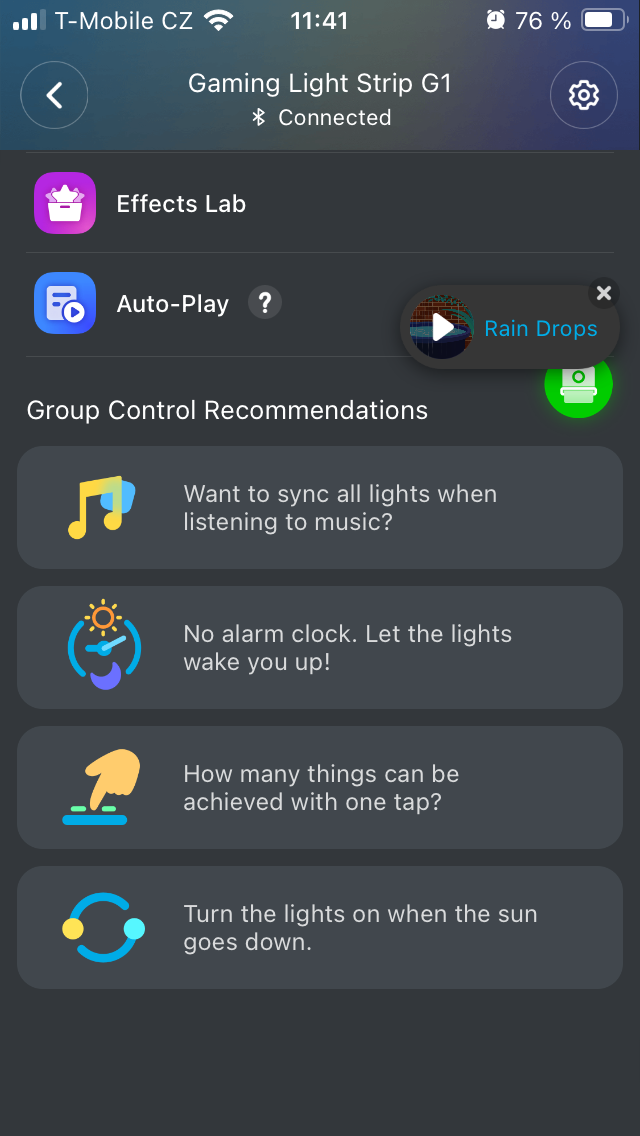
Task: Open the sunset lights on recommendation card
Action: click(x=320, y=928)
